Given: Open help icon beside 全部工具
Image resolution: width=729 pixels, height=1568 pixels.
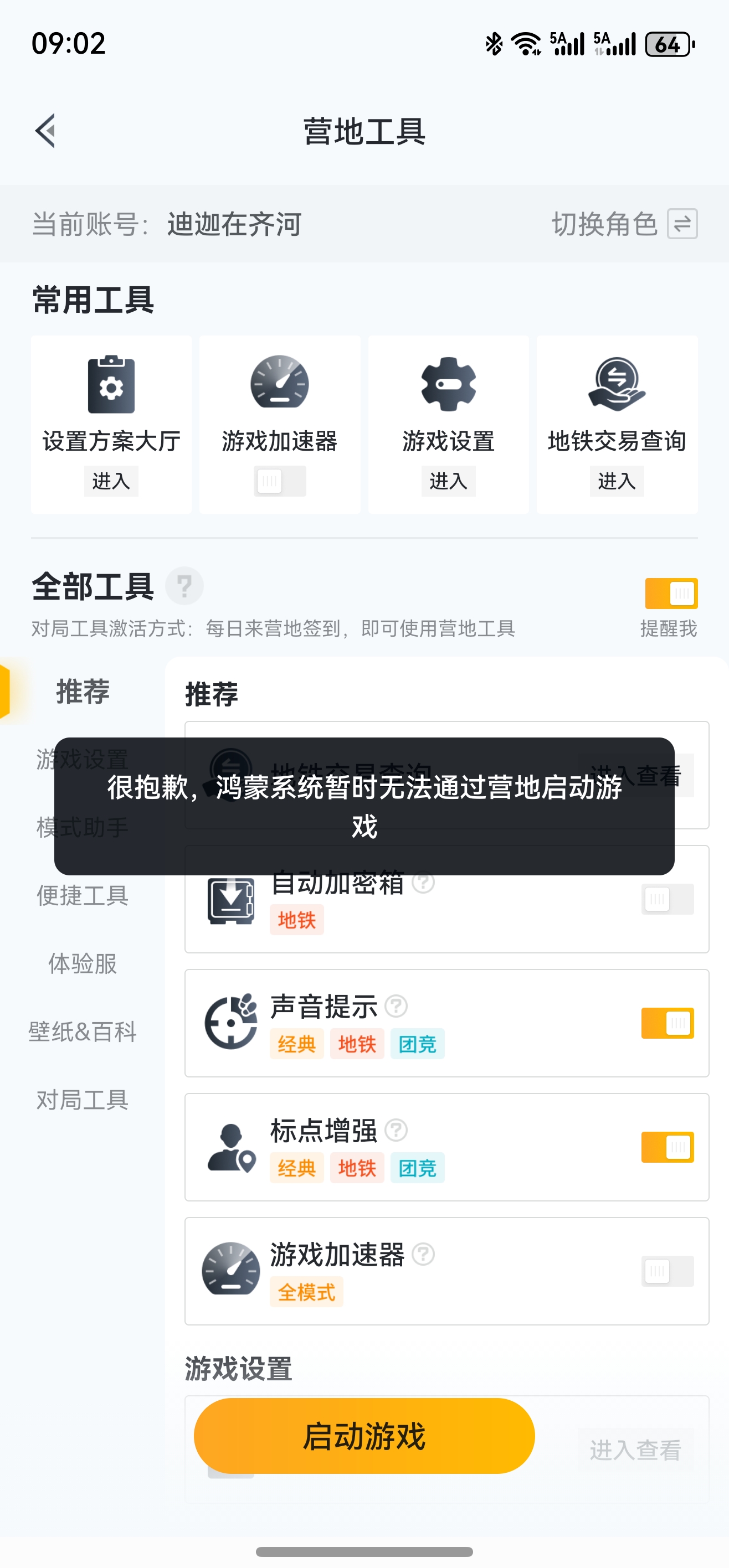Looking at the screenshot, I should [x=184, y=586].
